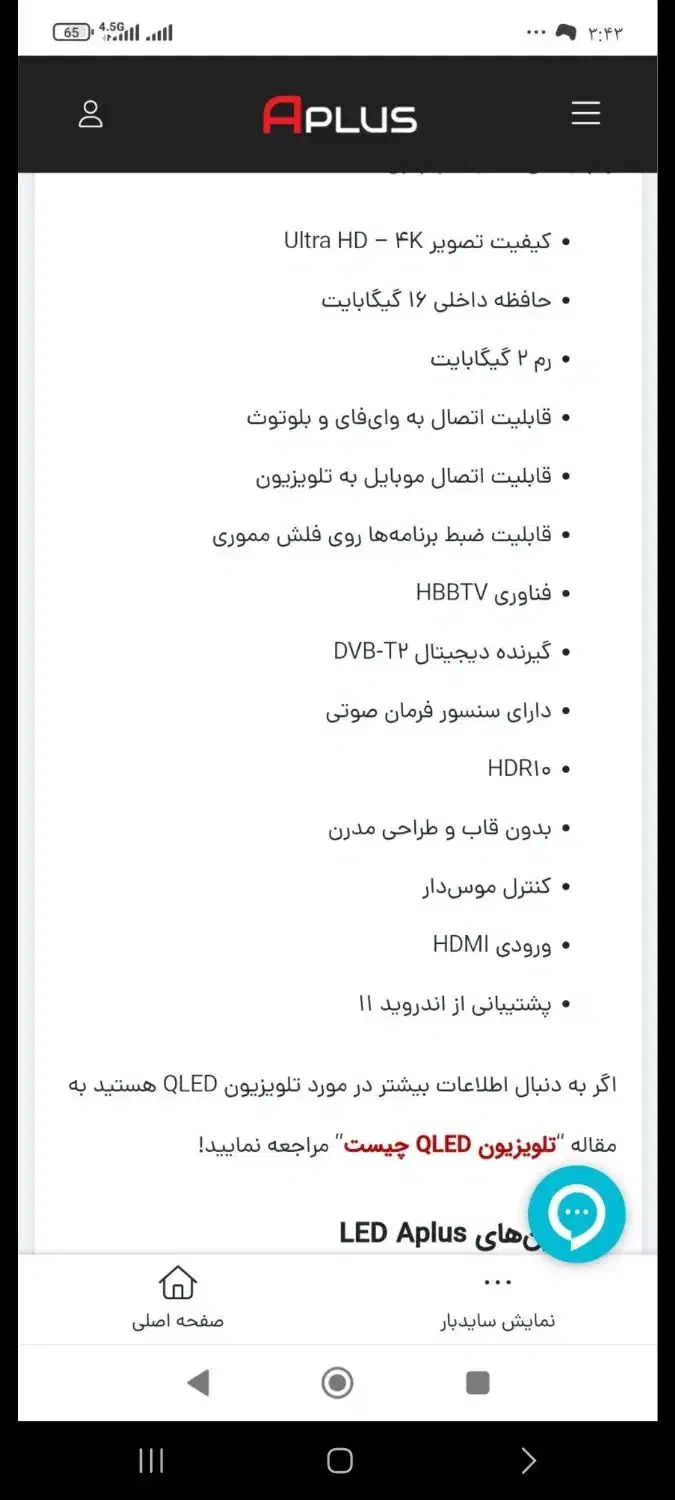Image resolution: width=675 pixels, height=1500 pixels.
Task: Go to صفحه اصلی home page
Action: point(178,1298)
